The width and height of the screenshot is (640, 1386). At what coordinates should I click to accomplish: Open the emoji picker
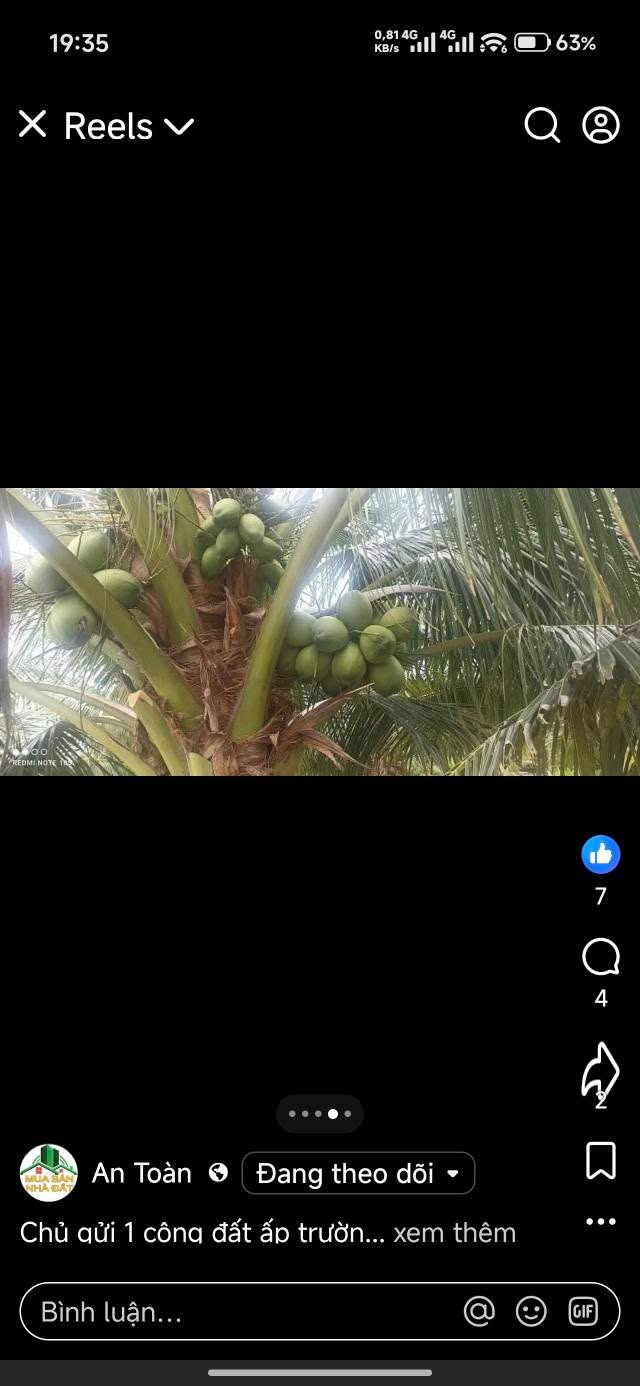click(531, 1311)
